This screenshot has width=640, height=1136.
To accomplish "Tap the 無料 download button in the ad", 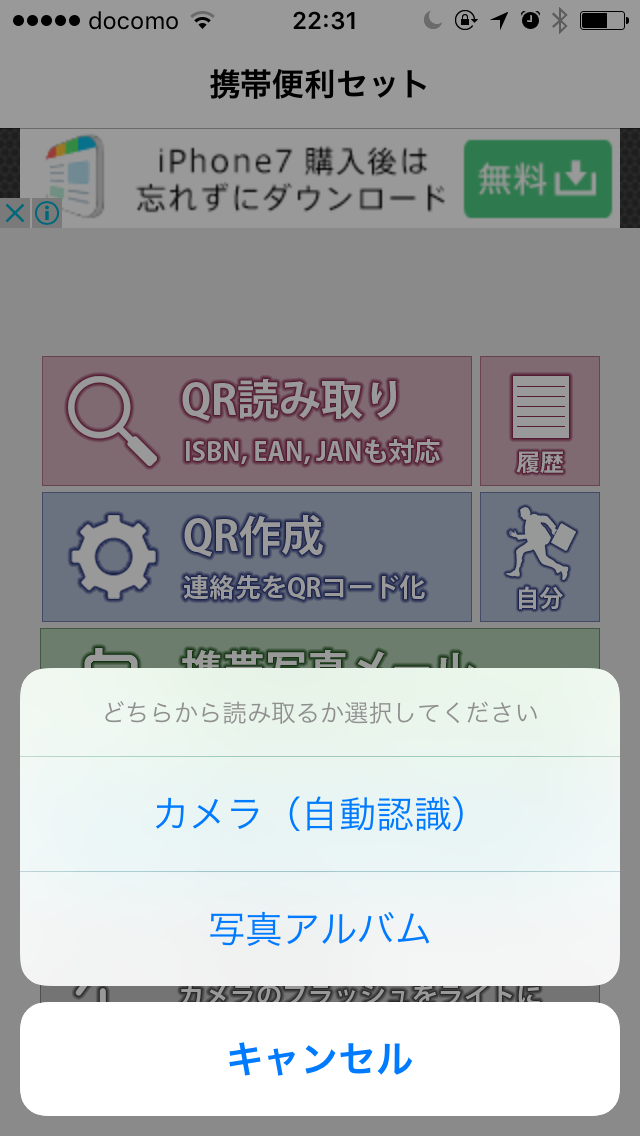I will [537, 179].
